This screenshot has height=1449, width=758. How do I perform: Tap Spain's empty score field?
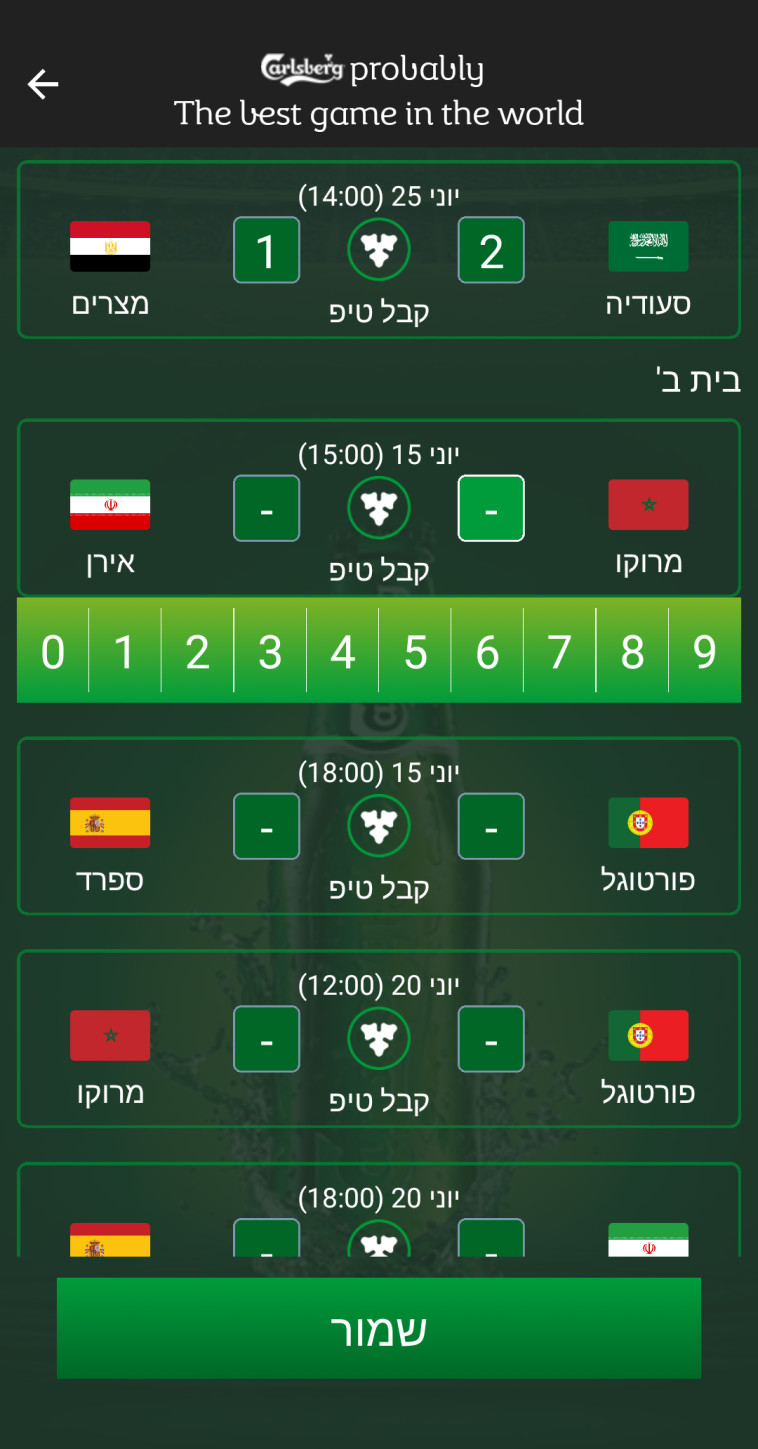pos(266,826)
